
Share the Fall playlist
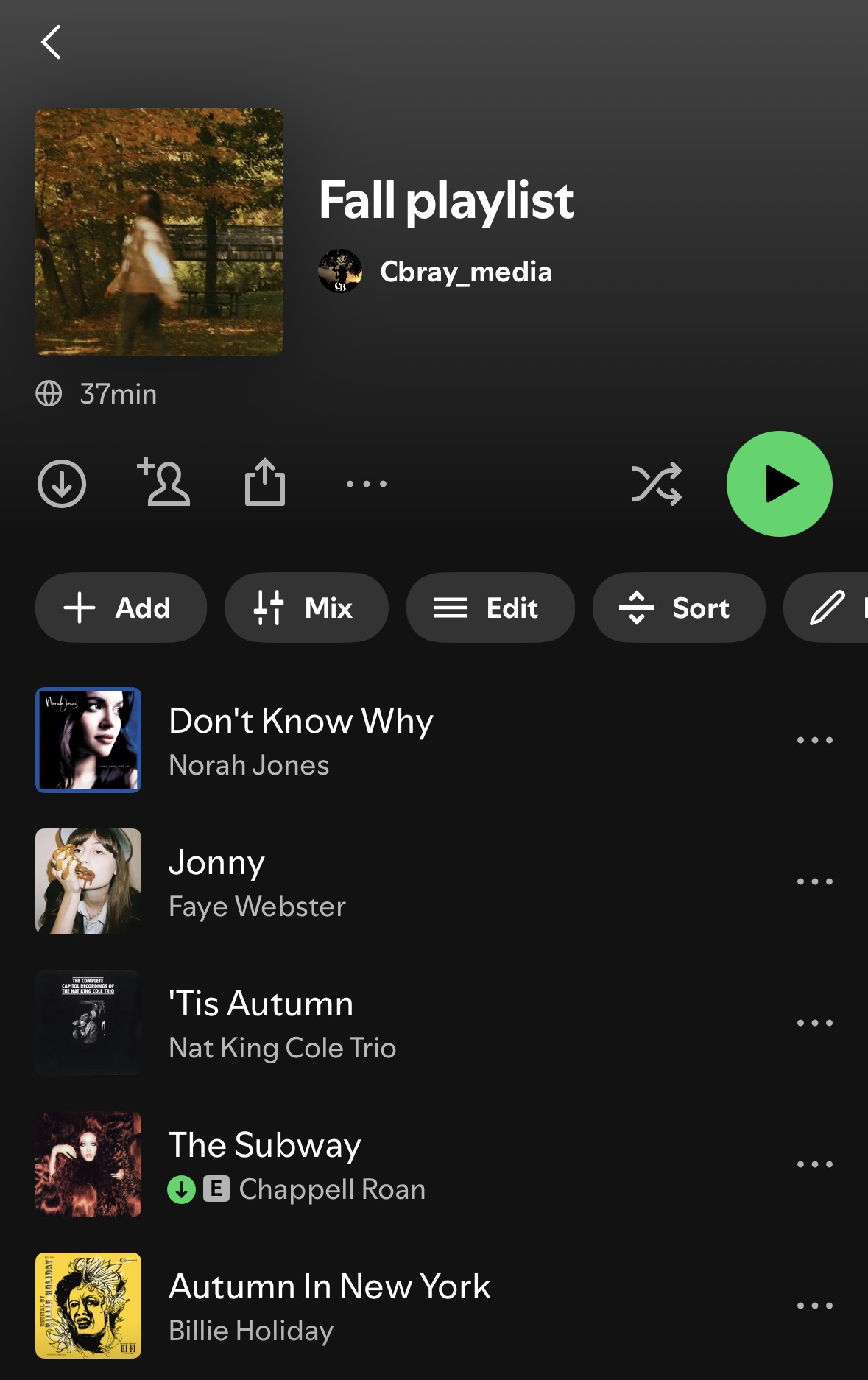(x=265, y=483)
